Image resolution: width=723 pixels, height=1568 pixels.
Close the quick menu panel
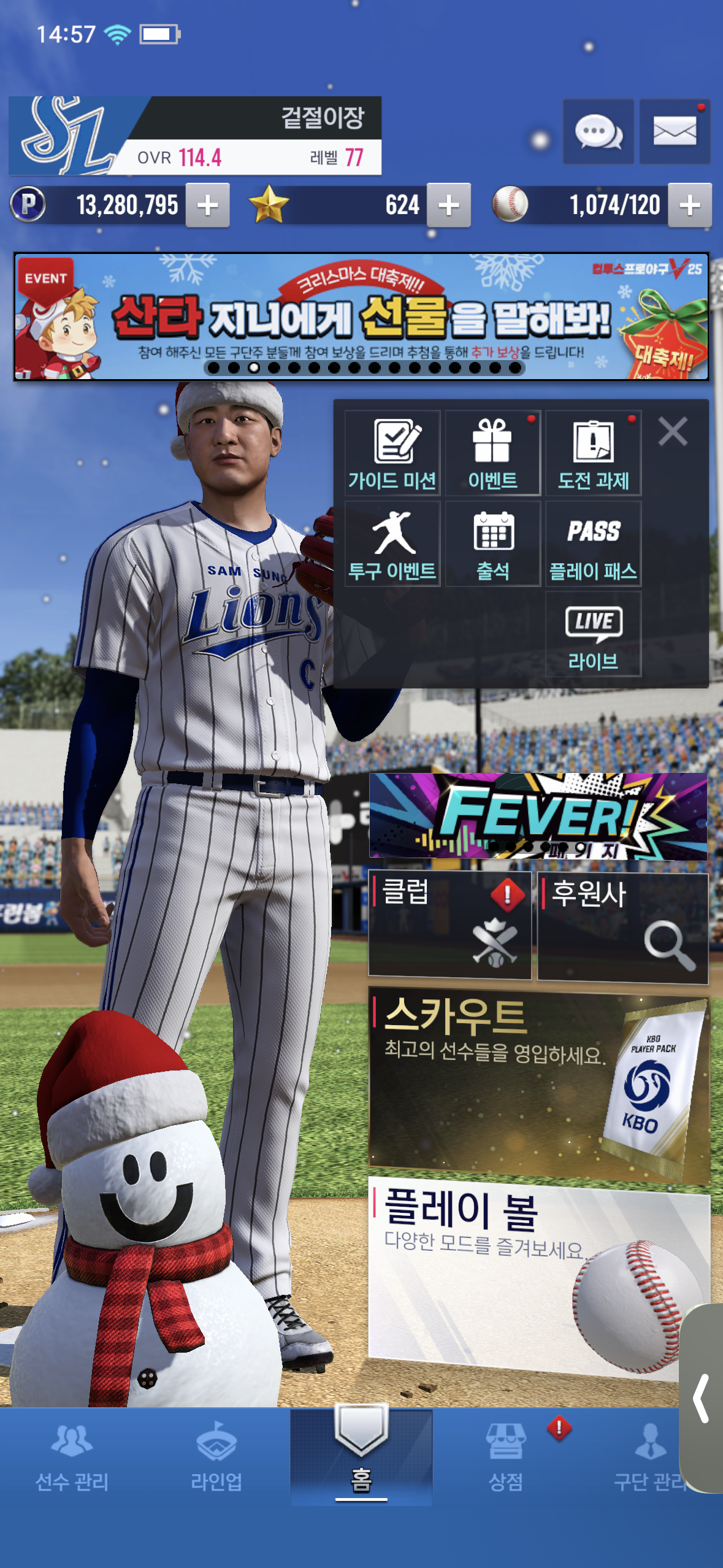673,431
